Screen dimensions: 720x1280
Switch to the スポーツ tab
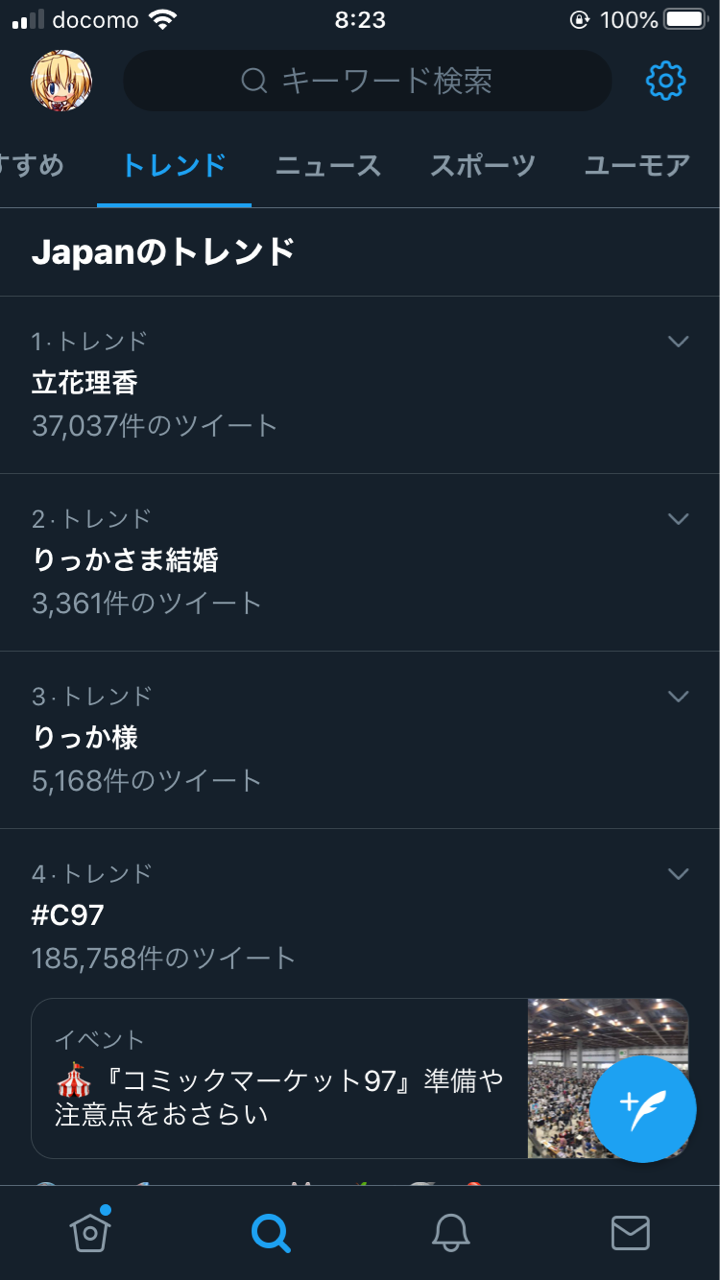[483, 165]
